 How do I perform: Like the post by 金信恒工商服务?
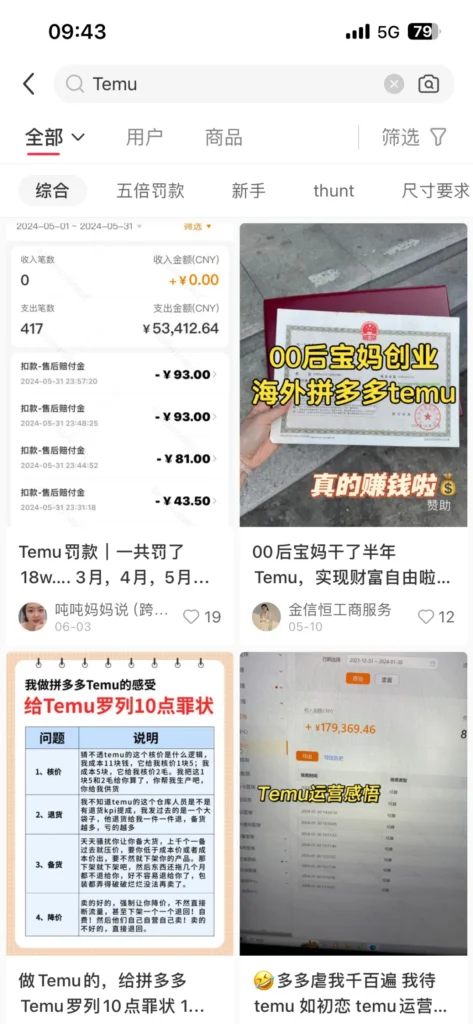[436, 616]
